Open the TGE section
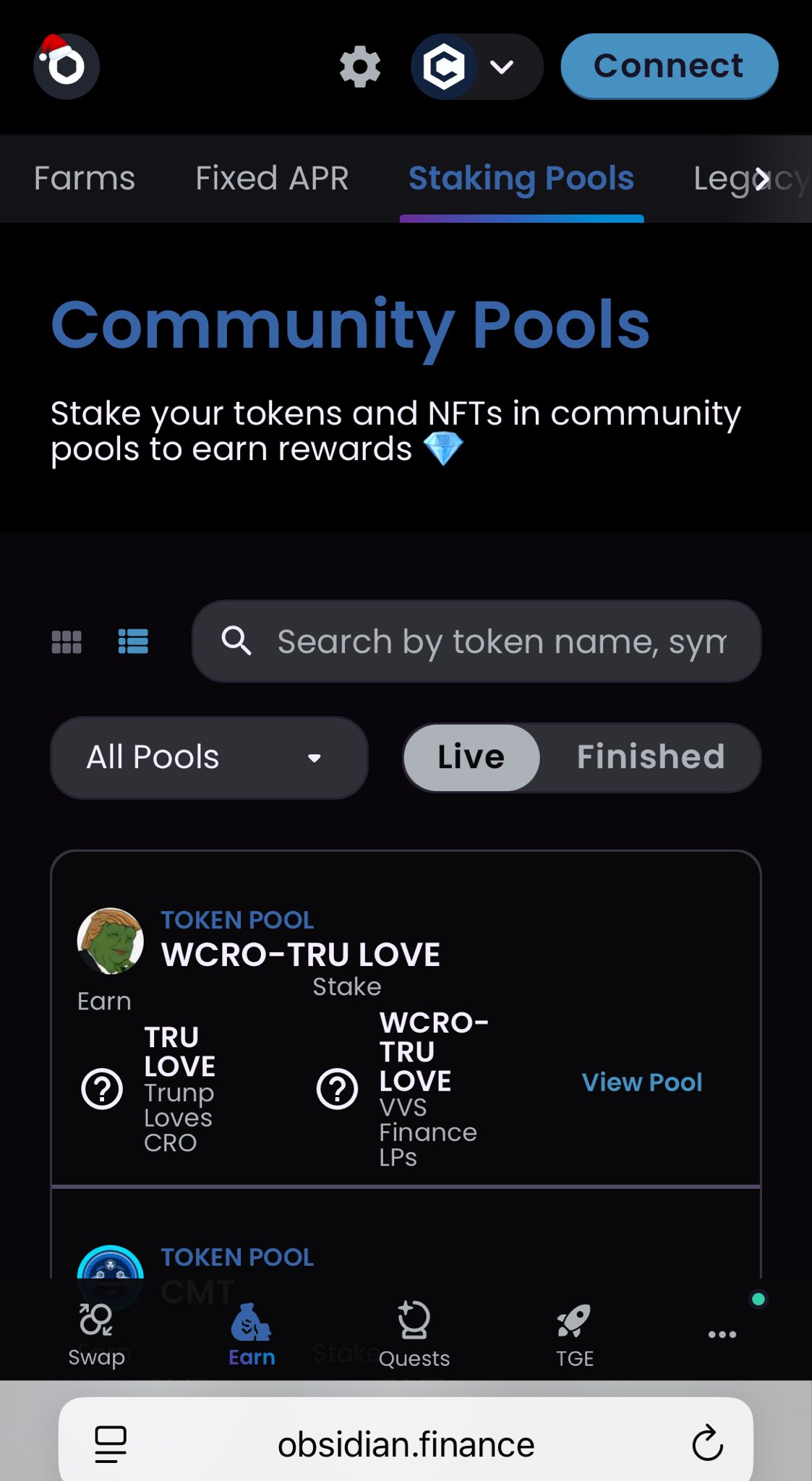This screenshot has width=812, height=1481. 575,1334
